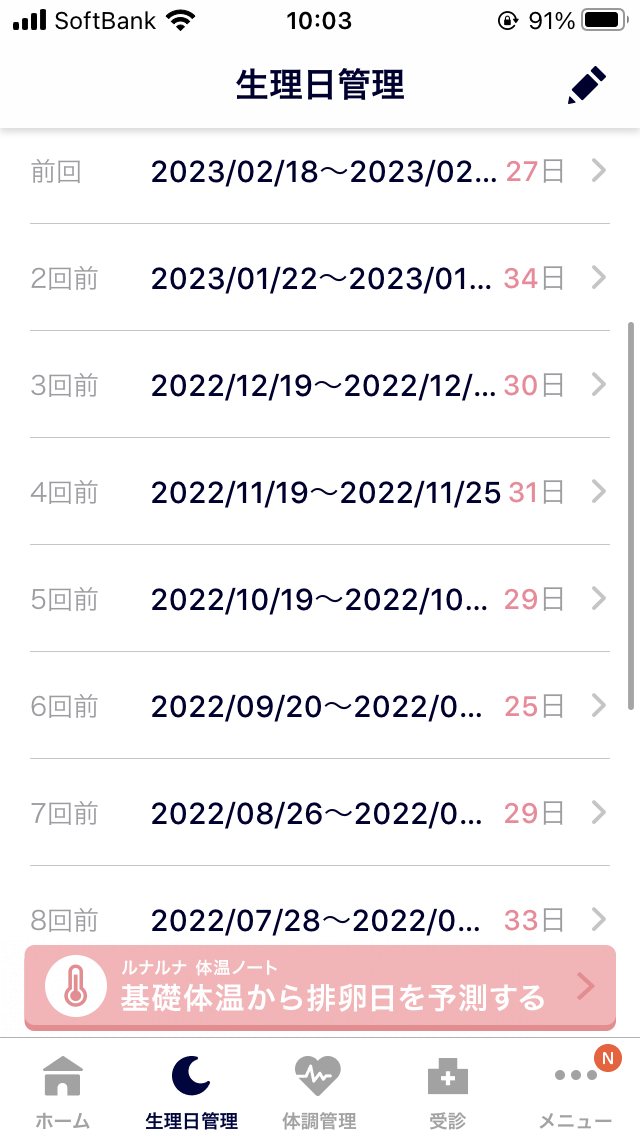
Task: Select the 生理日管理 tab
Action: [x=191, y=1087]
